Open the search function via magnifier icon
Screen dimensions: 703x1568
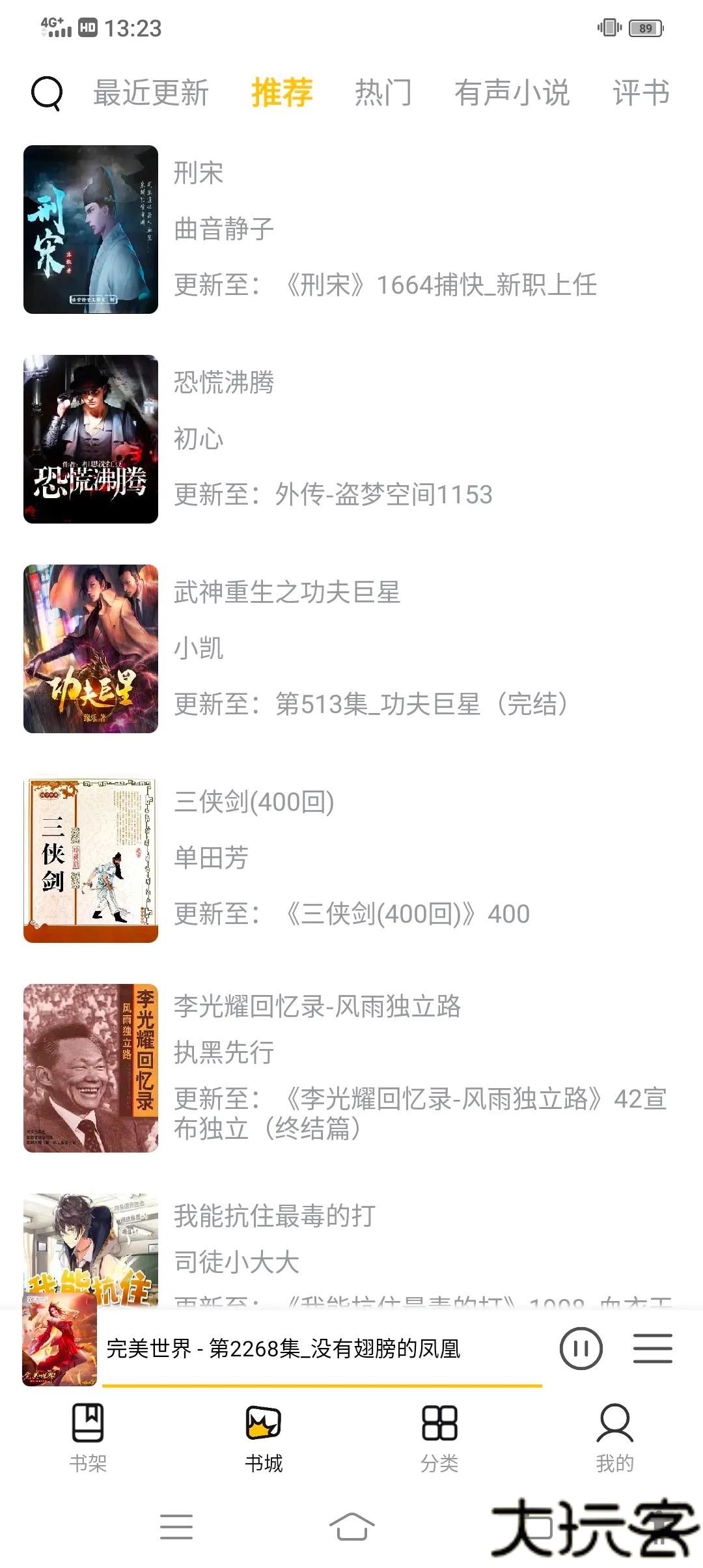(x=46, y=94)
